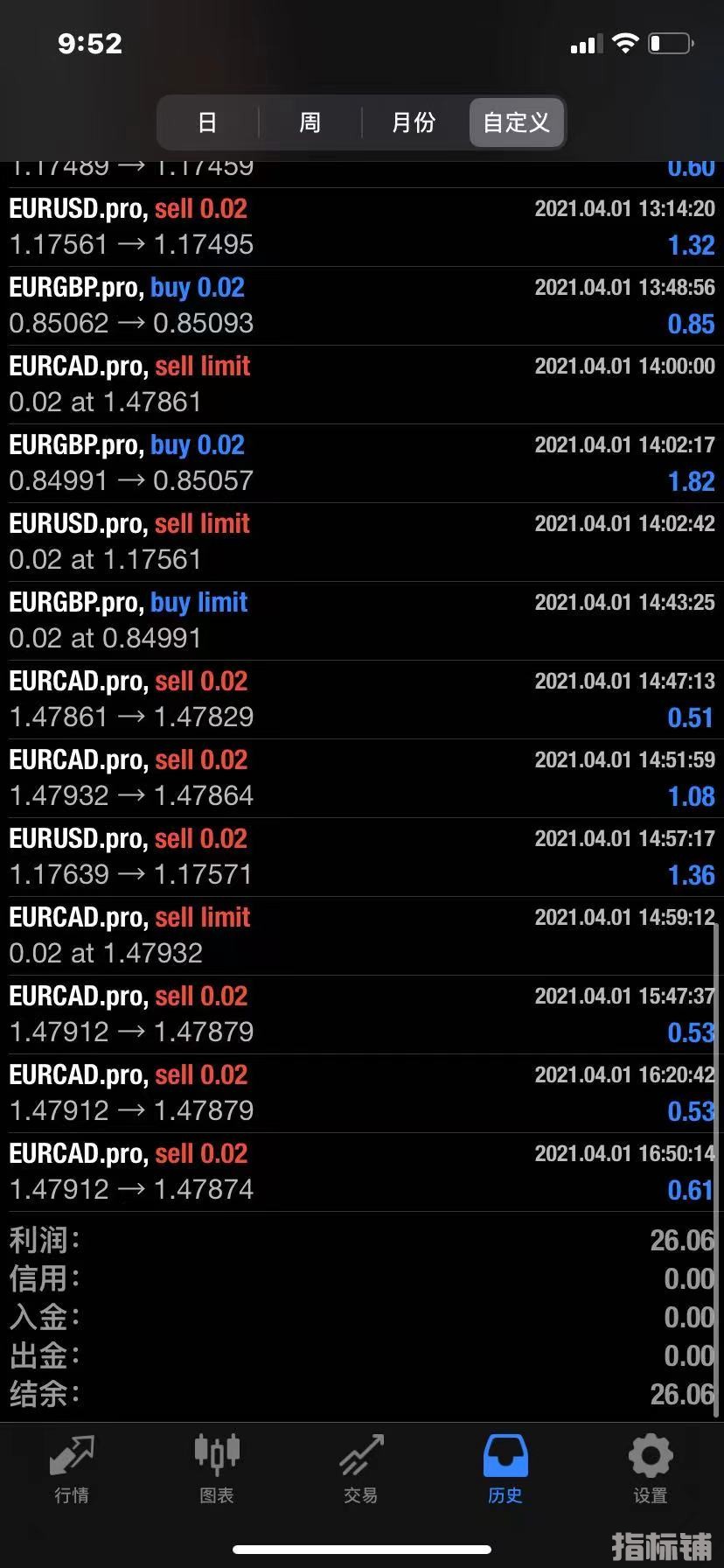Select the 周 (week) period tab
Viewport: 724px width, 1568px height.
[x=310, y=122]
